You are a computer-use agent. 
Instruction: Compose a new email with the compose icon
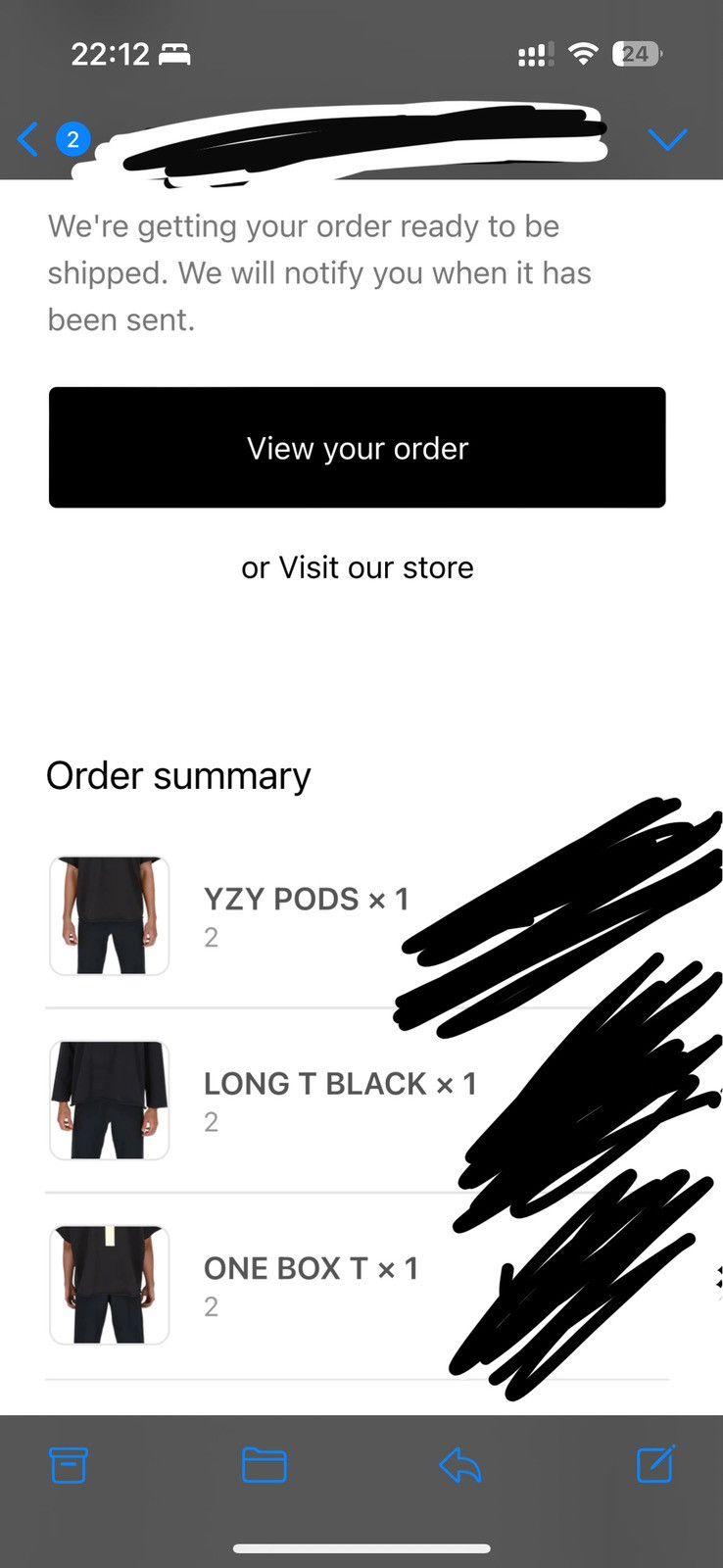point(653,1466)
